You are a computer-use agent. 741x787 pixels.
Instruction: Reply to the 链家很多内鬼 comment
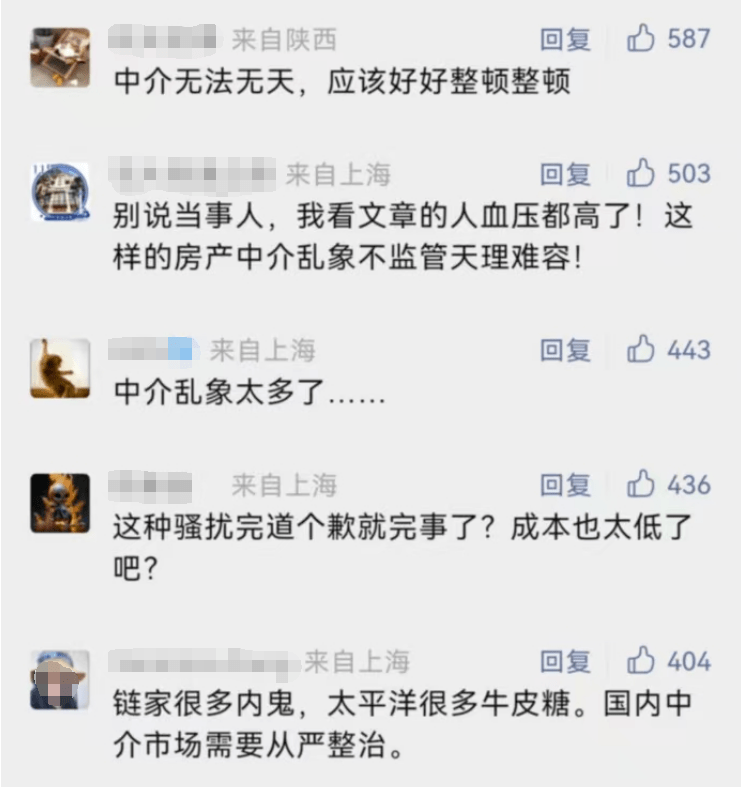(x=565, y=661)
